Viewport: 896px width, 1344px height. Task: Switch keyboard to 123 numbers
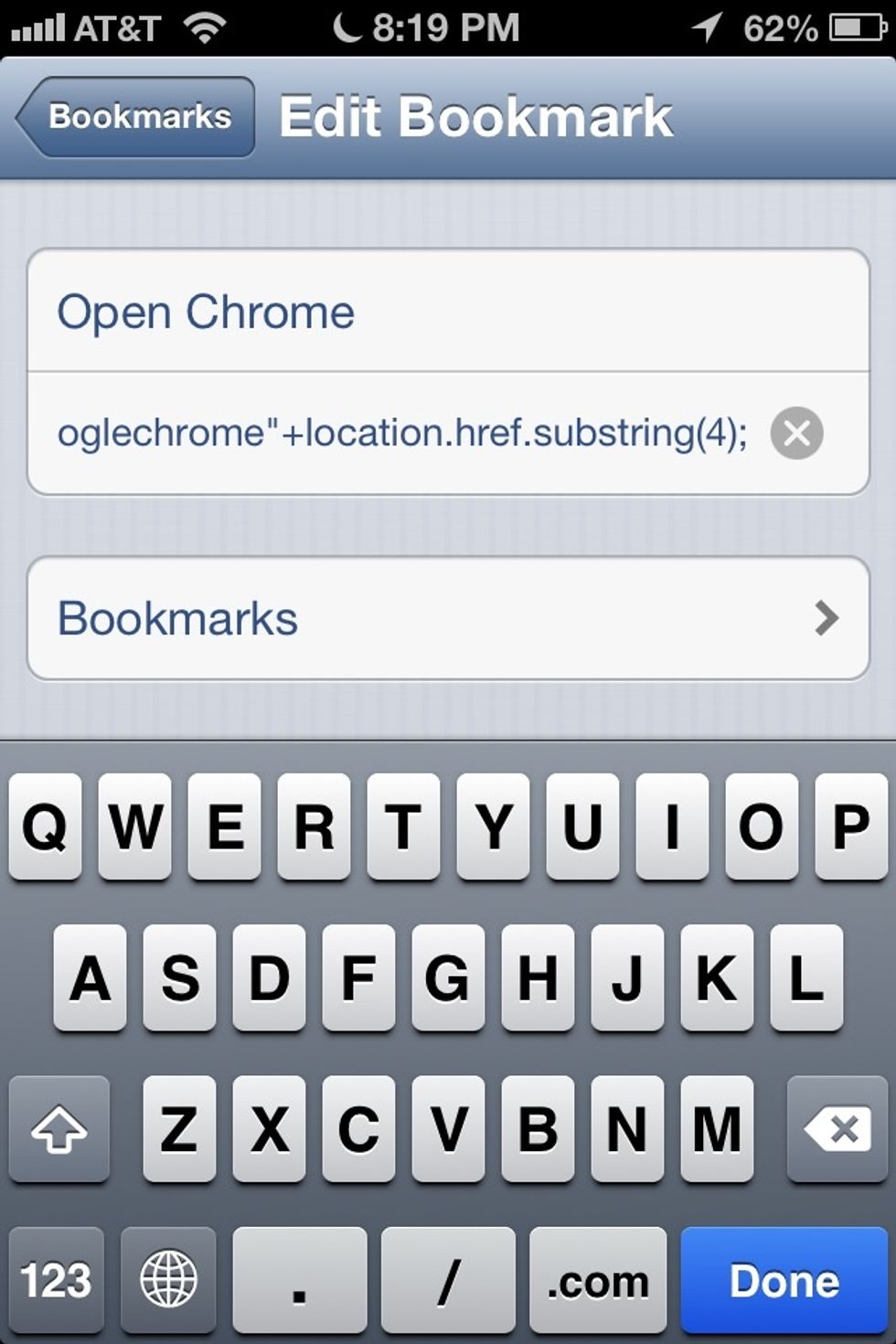click(x=57, y=1280)
